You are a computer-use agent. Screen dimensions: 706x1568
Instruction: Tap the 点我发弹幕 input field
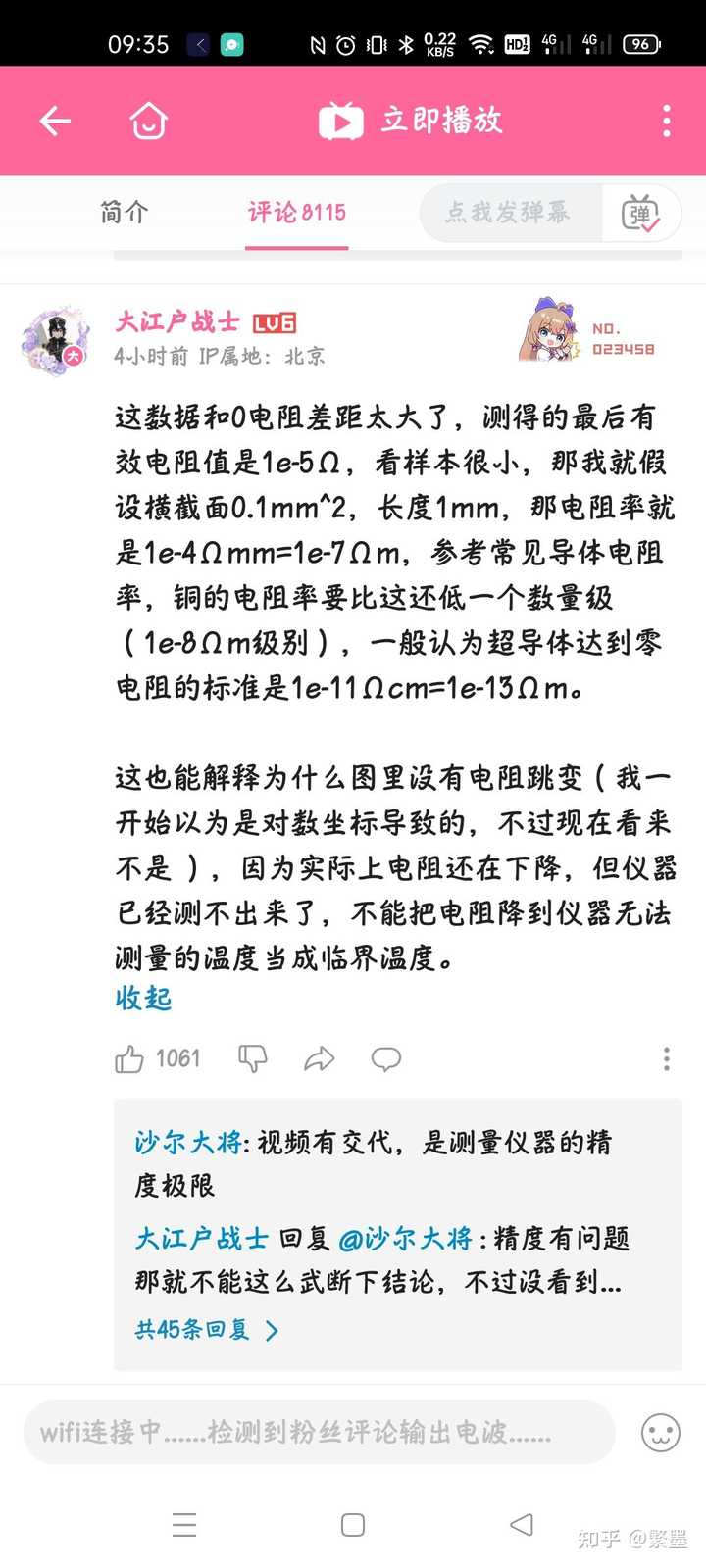point(510,213)
